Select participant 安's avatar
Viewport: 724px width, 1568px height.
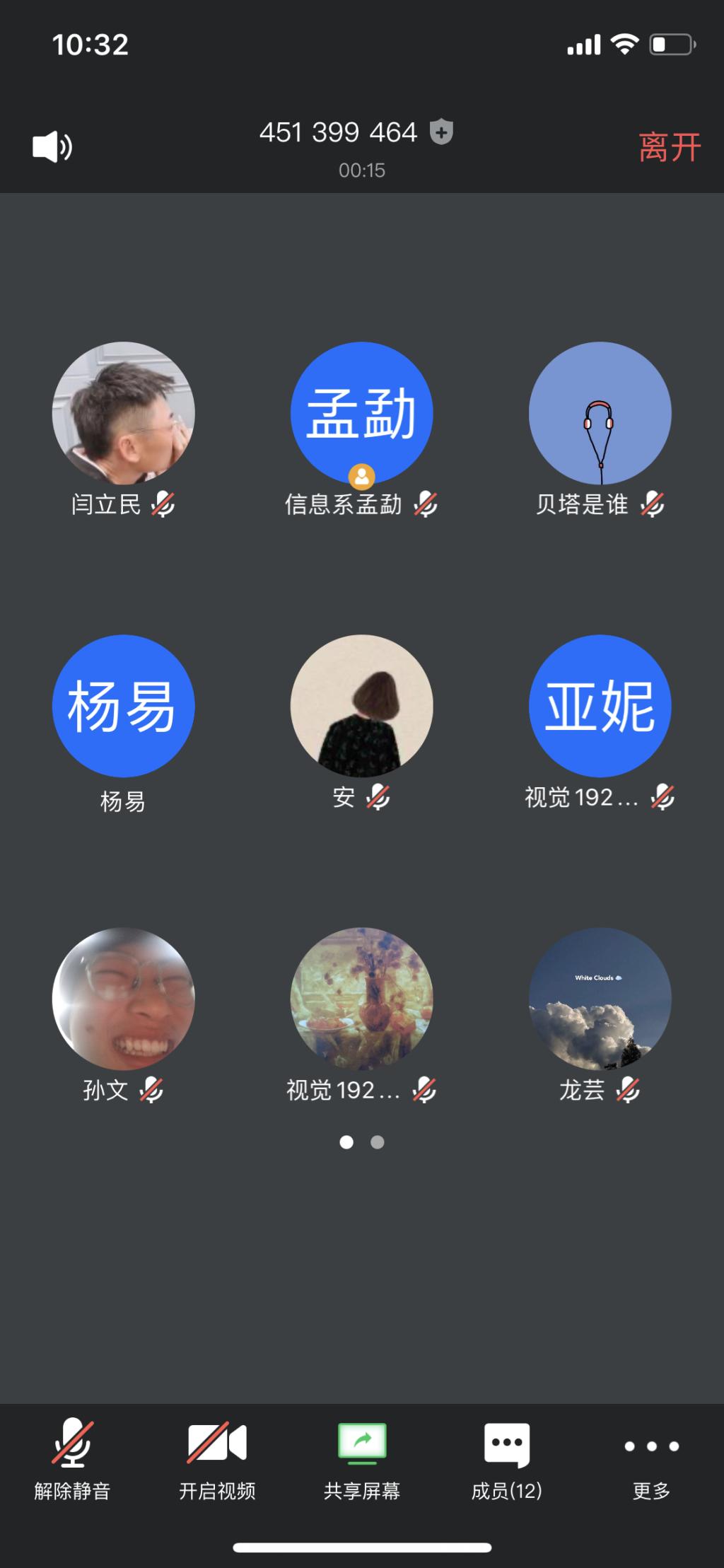click(x=361, y=706)
